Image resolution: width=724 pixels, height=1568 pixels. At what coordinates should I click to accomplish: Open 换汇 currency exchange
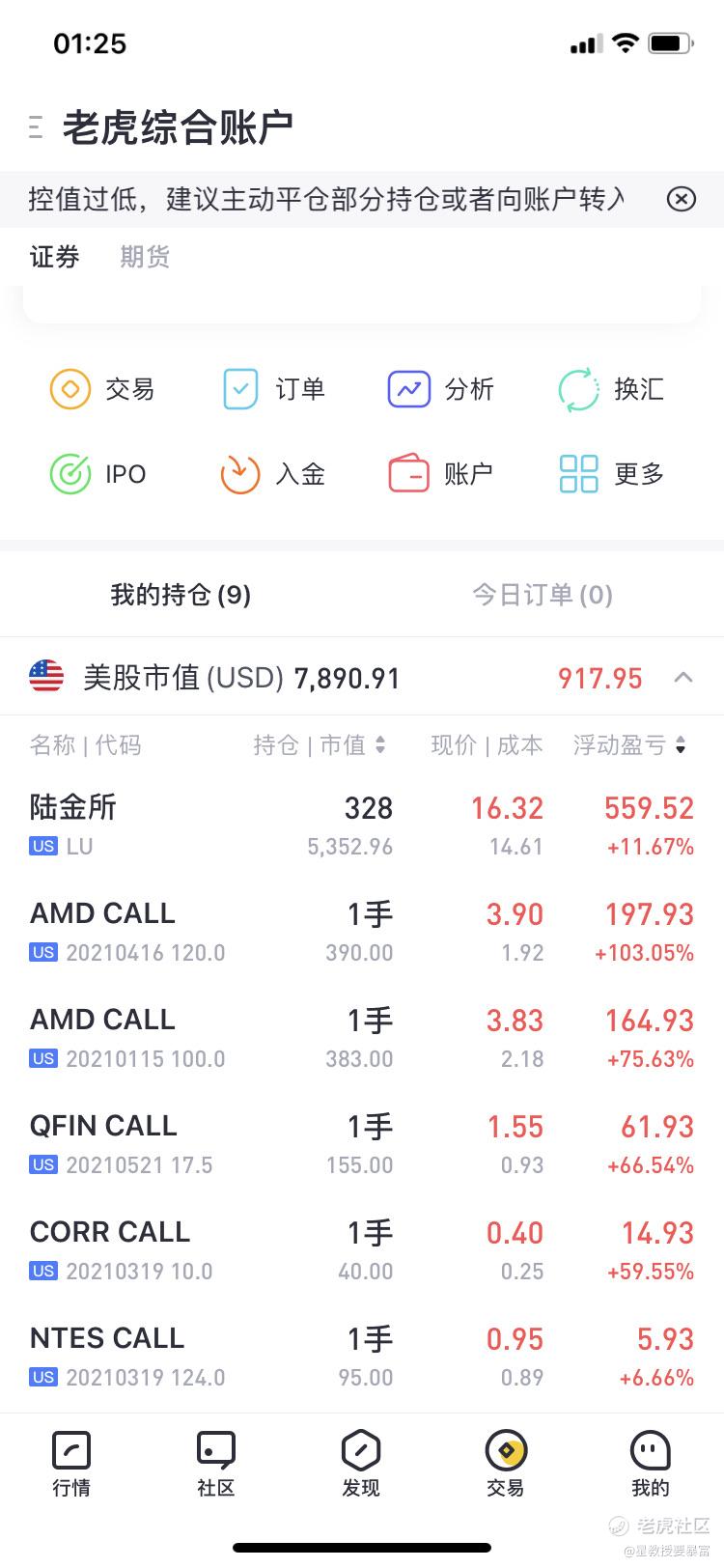click(x=611, y=389)
